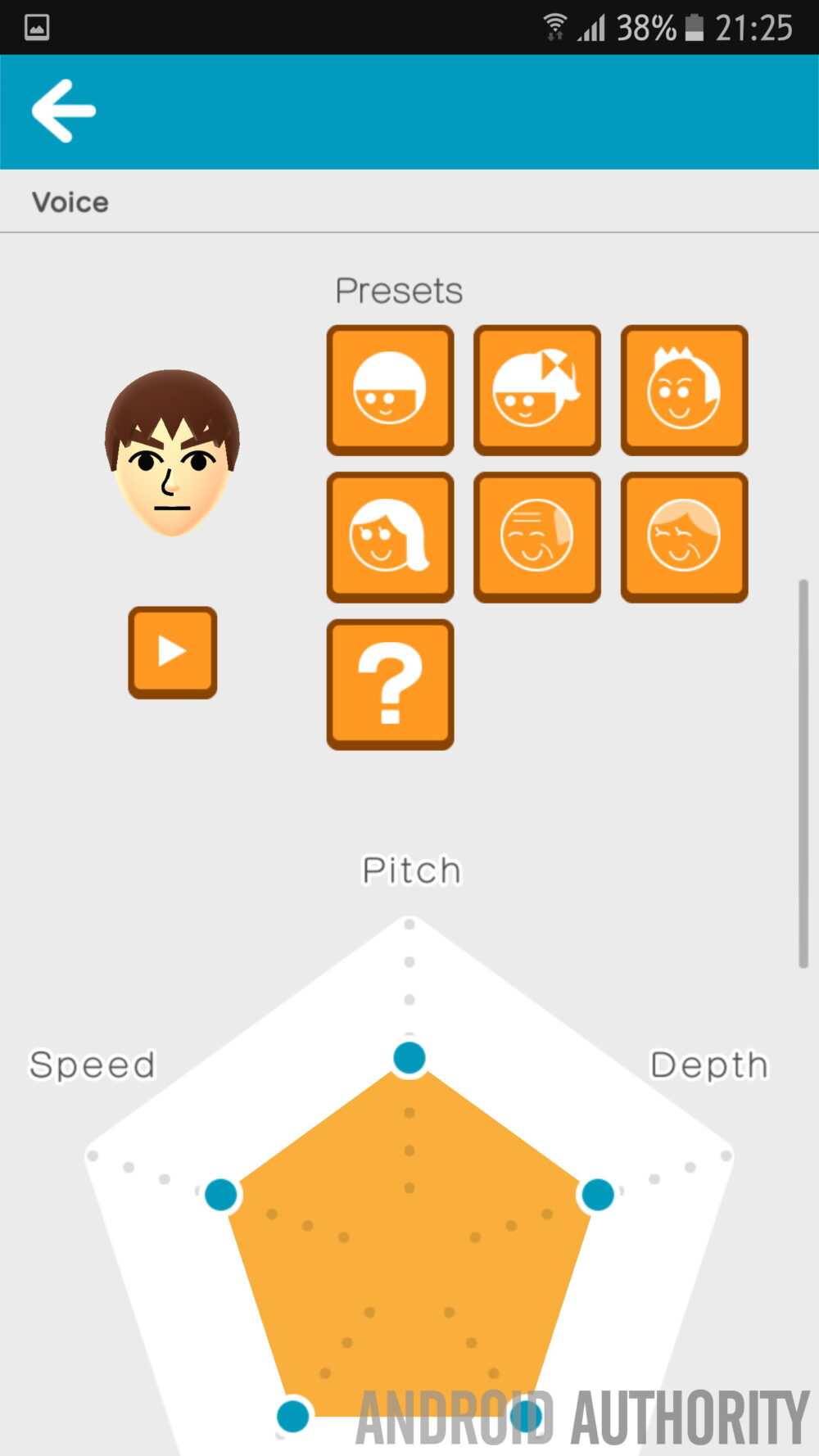The image size is (819, 1456).
Task: Play the Mii's voice sample
Action: click(171, 652)
